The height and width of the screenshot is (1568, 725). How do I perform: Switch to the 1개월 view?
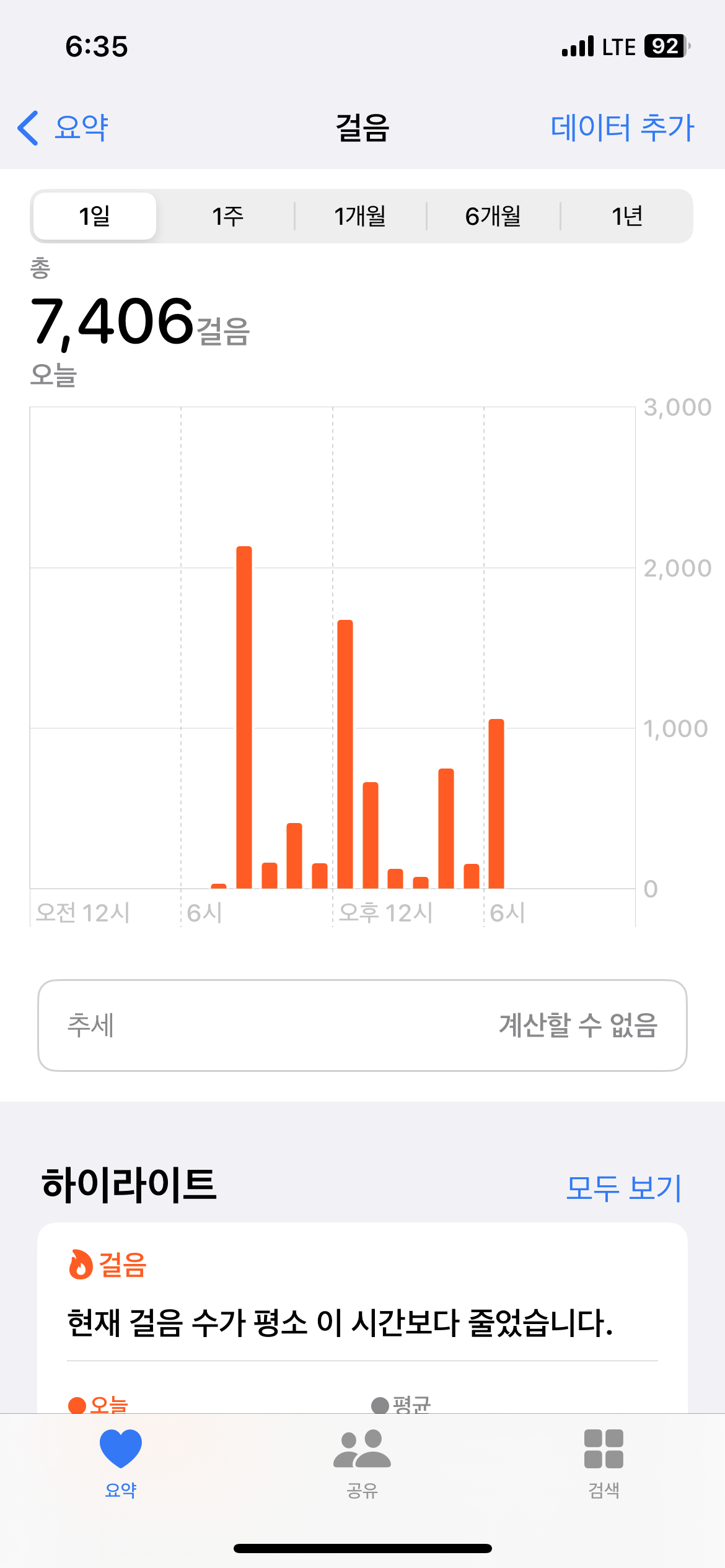pos(360,216)
